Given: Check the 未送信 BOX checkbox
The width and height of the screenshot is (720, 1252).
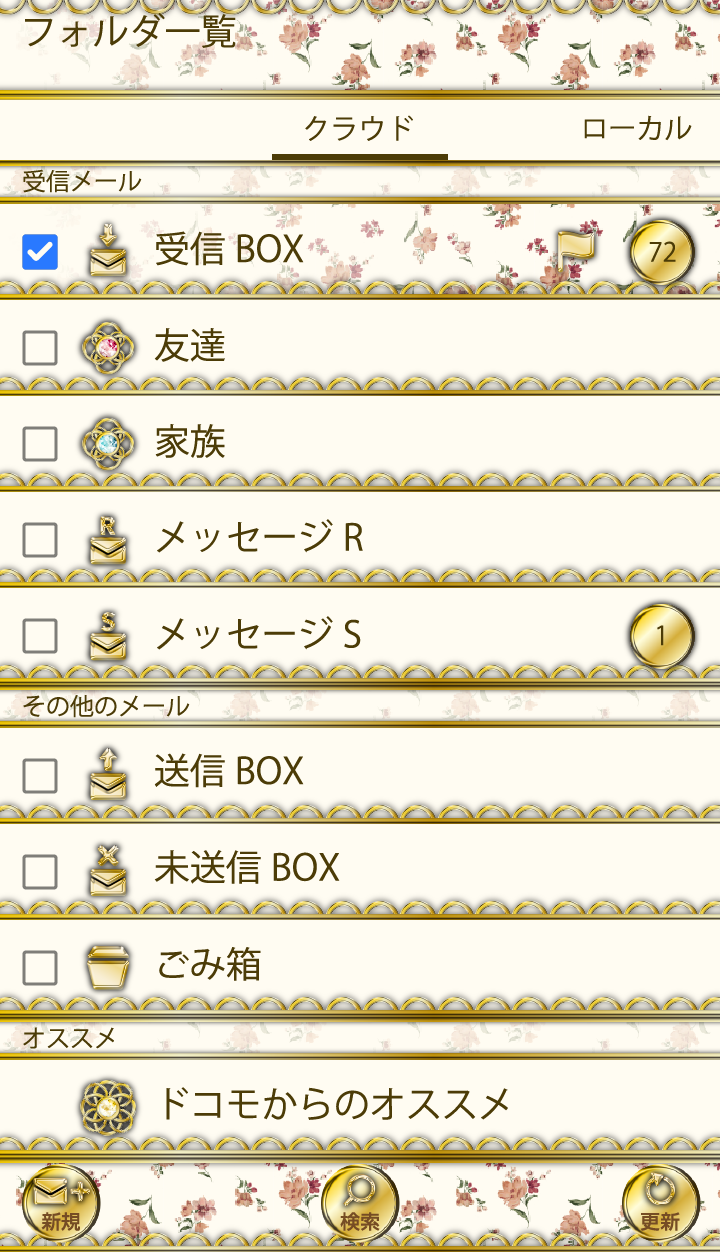Looking at the screenshot, I should point(40,872).
